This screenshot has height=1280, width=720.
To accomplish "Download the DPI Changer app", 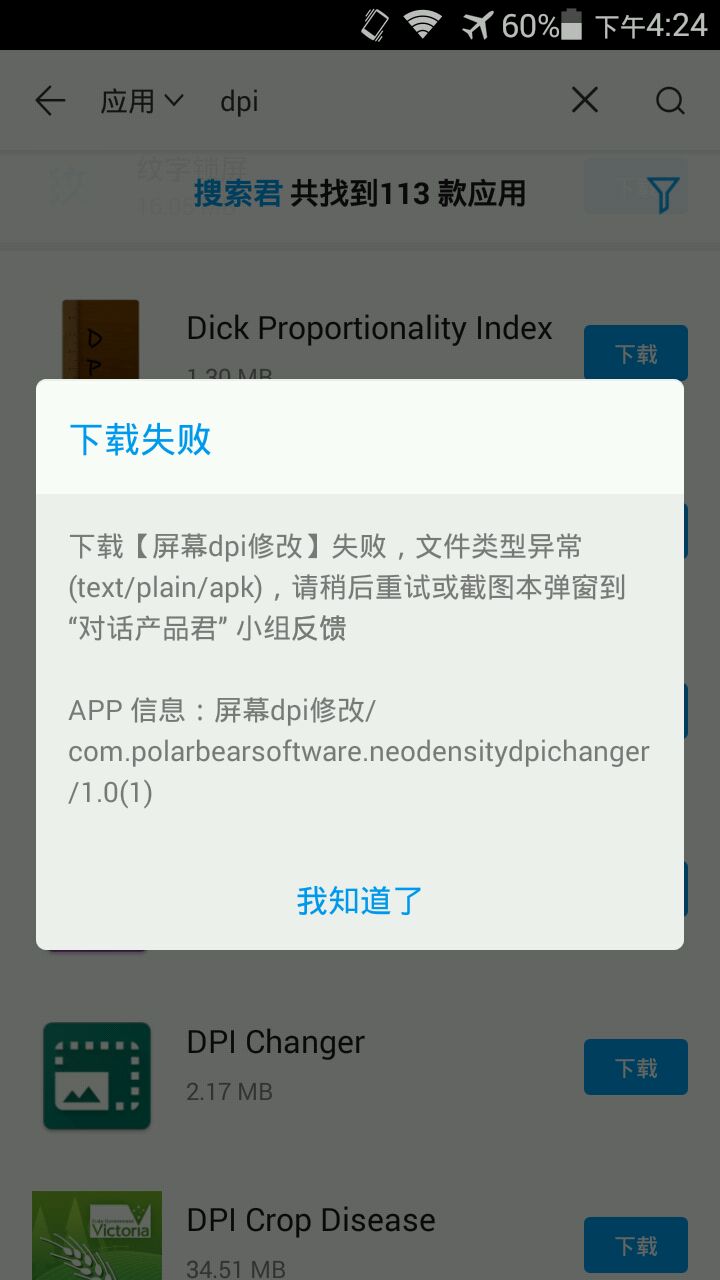I will (635, 1067).
